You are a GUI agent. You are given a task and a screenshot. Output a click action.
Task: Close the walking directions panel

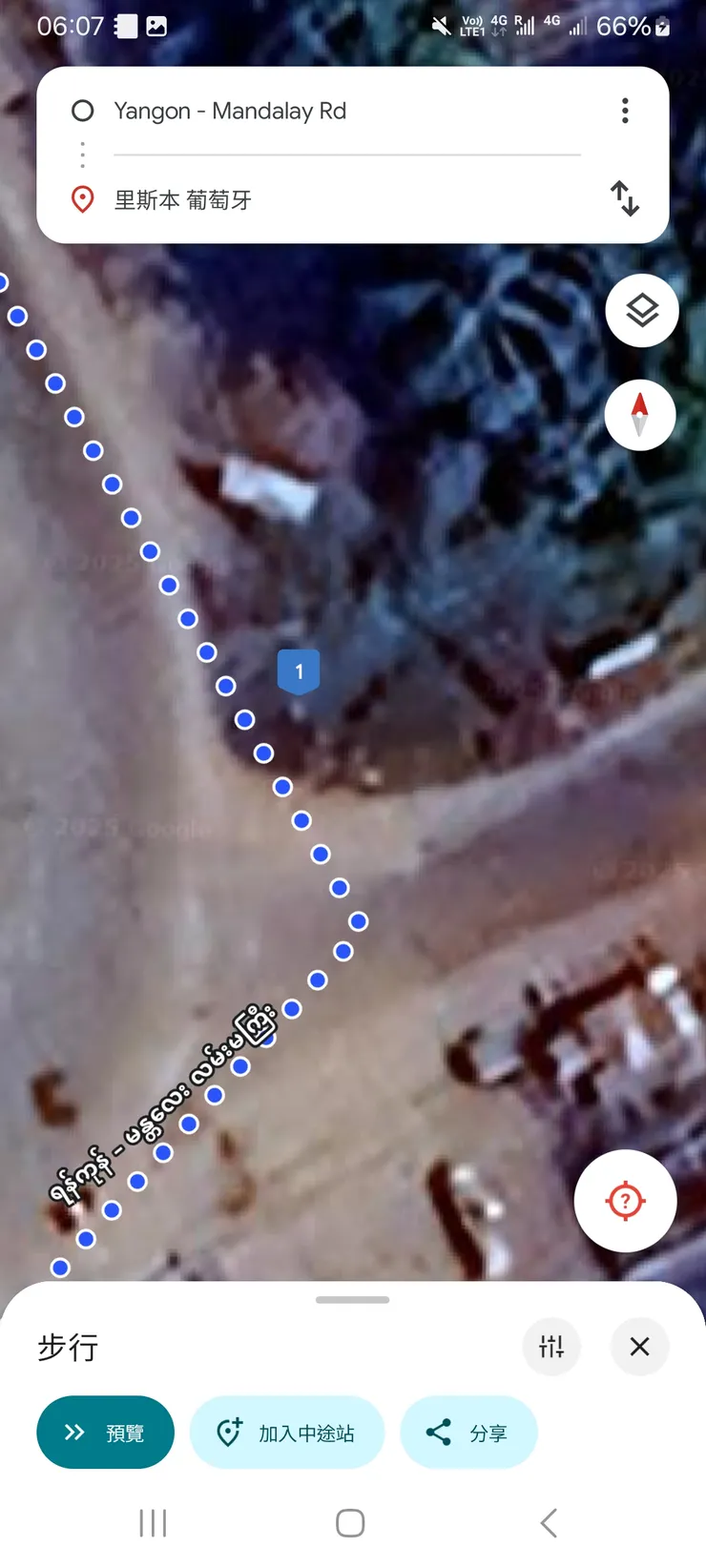point(639,1347)
